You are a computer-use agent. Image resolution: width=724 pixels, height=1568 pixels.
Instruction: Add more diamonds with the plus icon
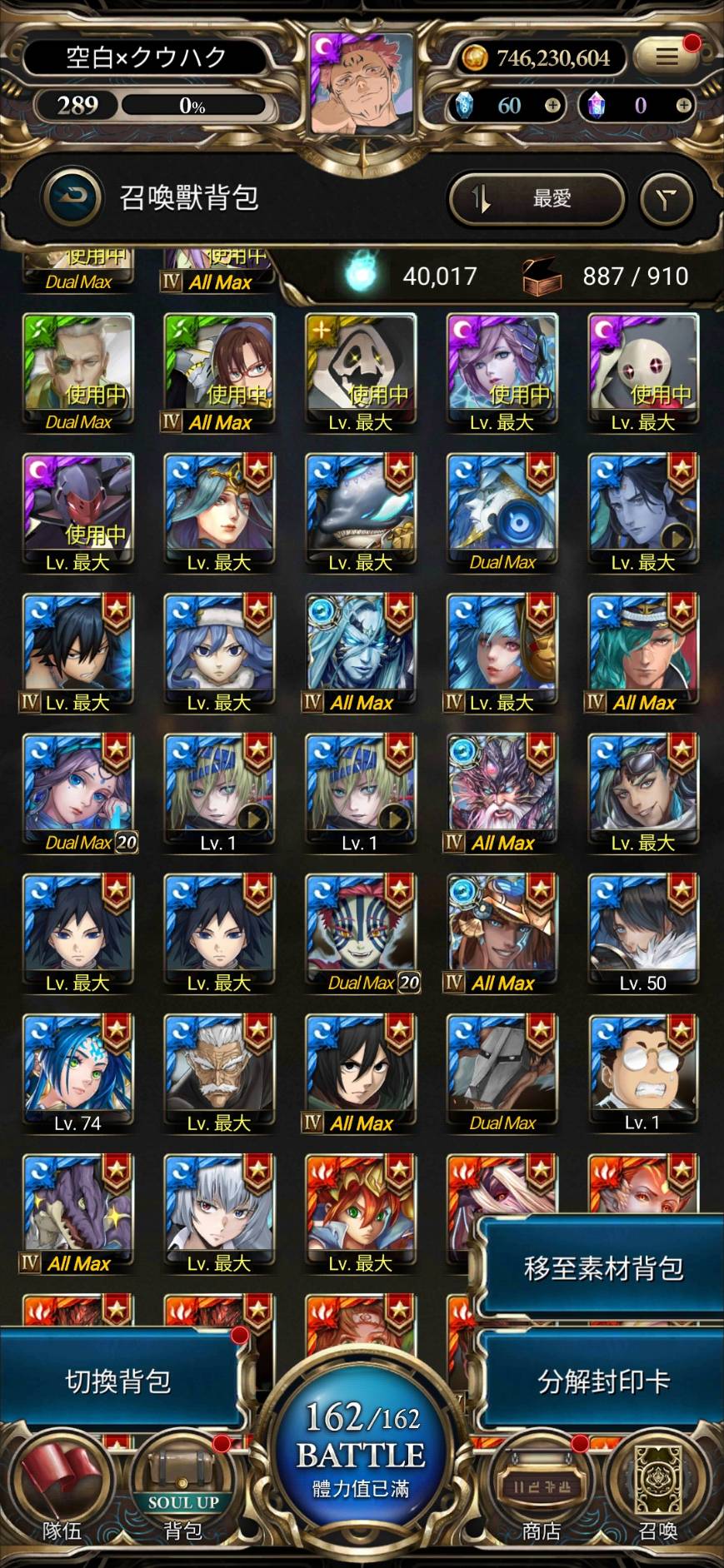pyautogui.click(x=552, y=105)
